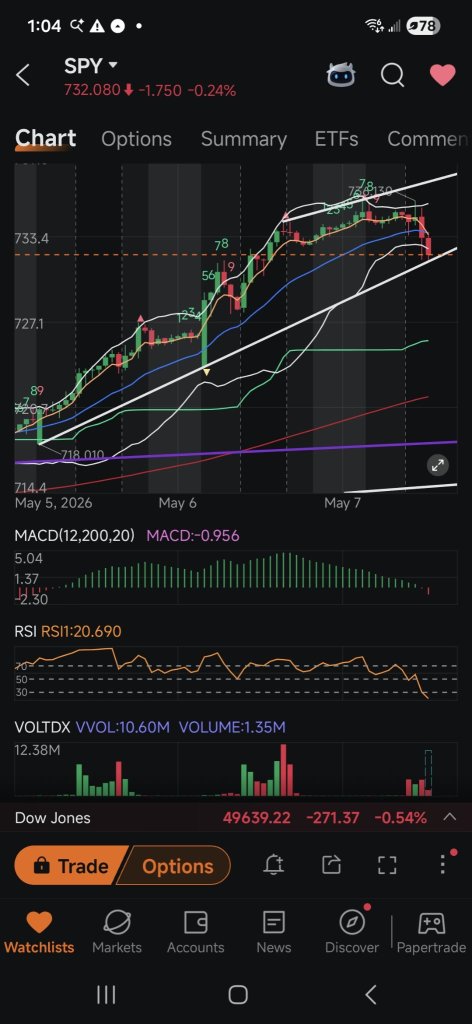Share this SPY chart
The width and height of the screenshot is (472, 1024).
coord(332,865)
